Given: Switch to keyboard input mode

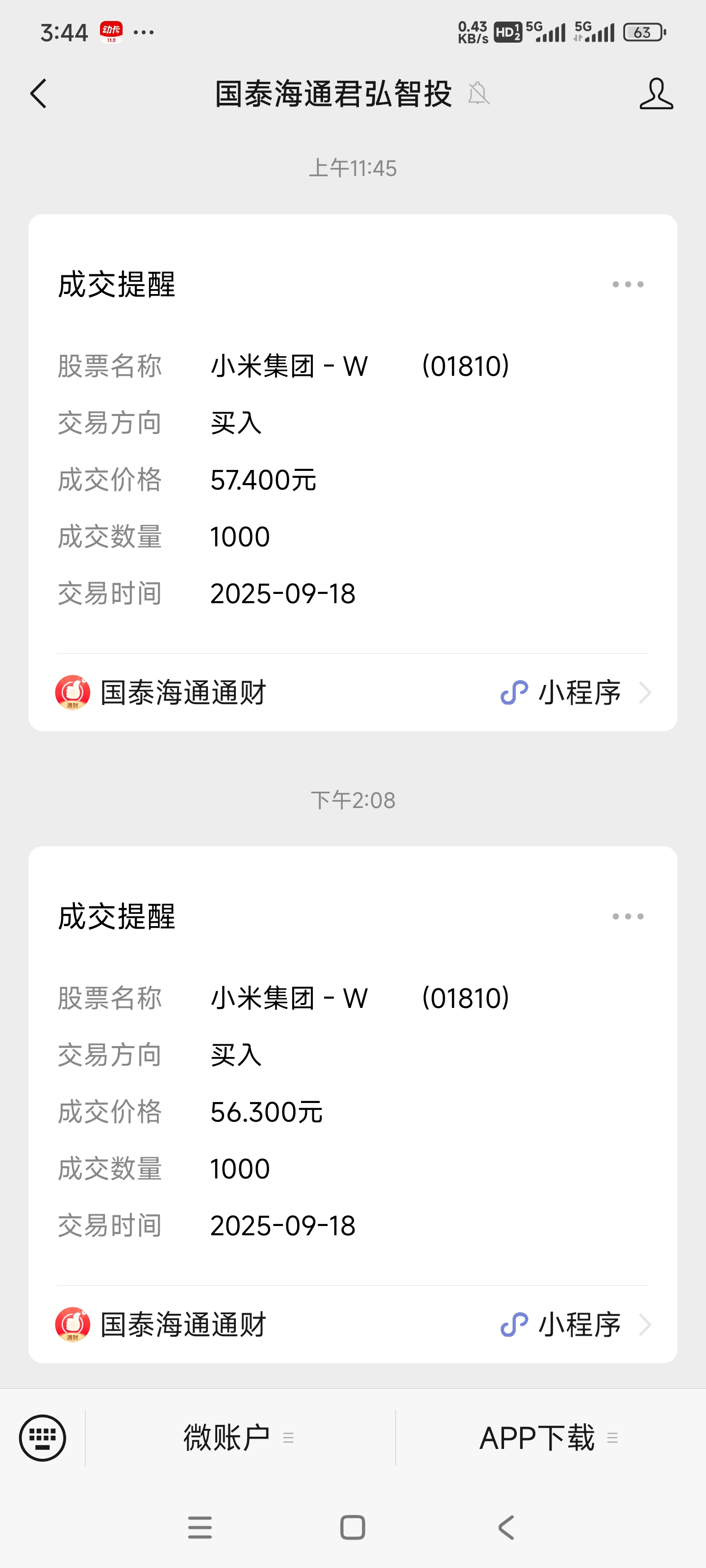Looking at the screenshot, I should point(43,1438).
